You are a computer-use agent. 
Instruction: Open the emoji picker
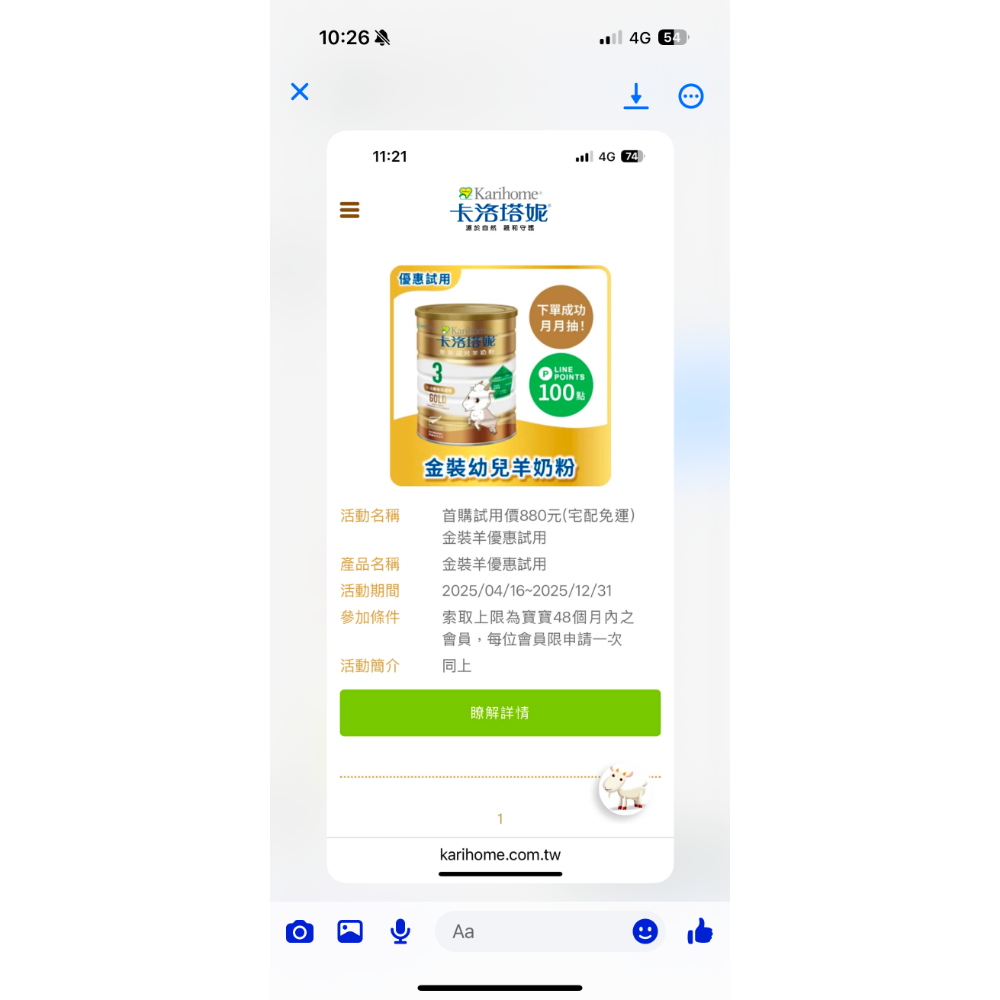(645, 932)
